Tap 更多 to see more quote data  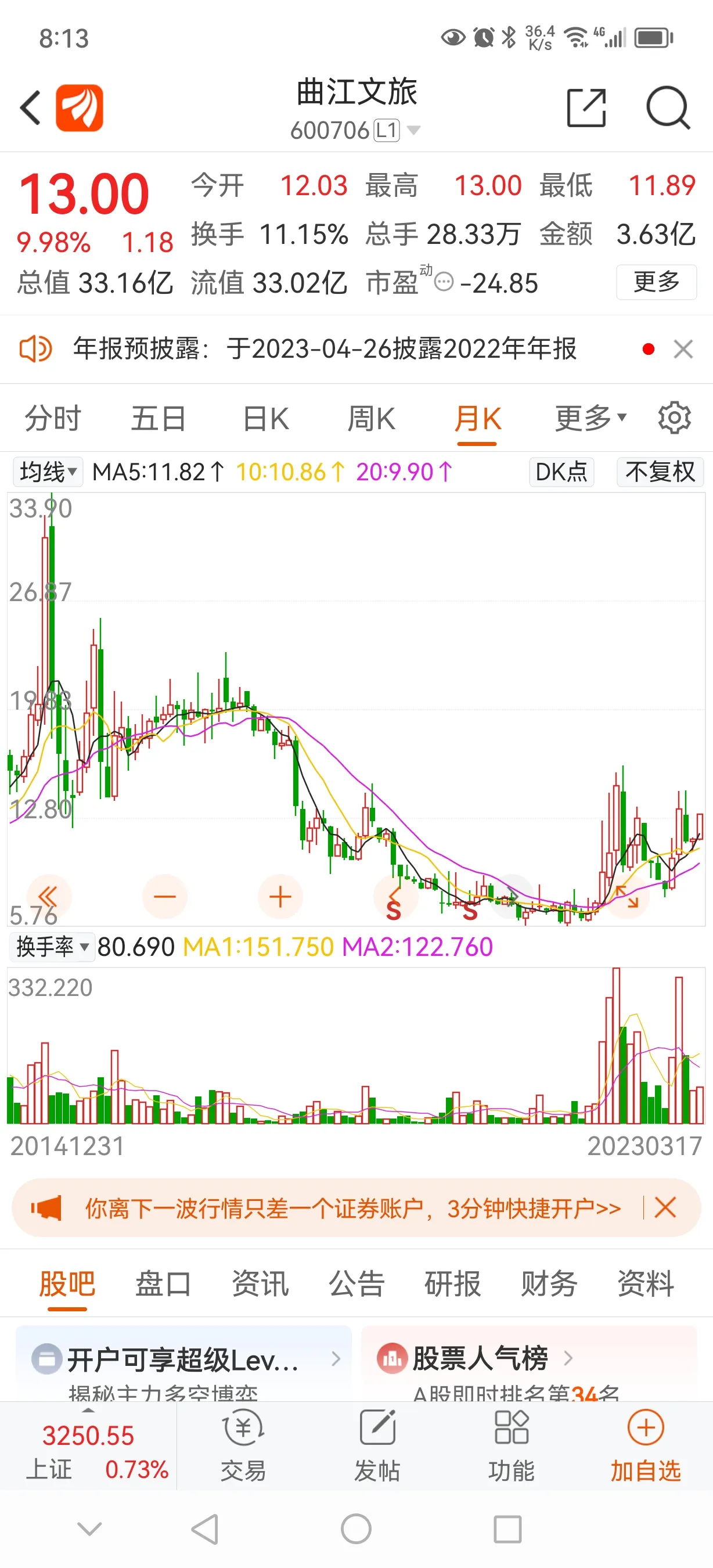657,282
